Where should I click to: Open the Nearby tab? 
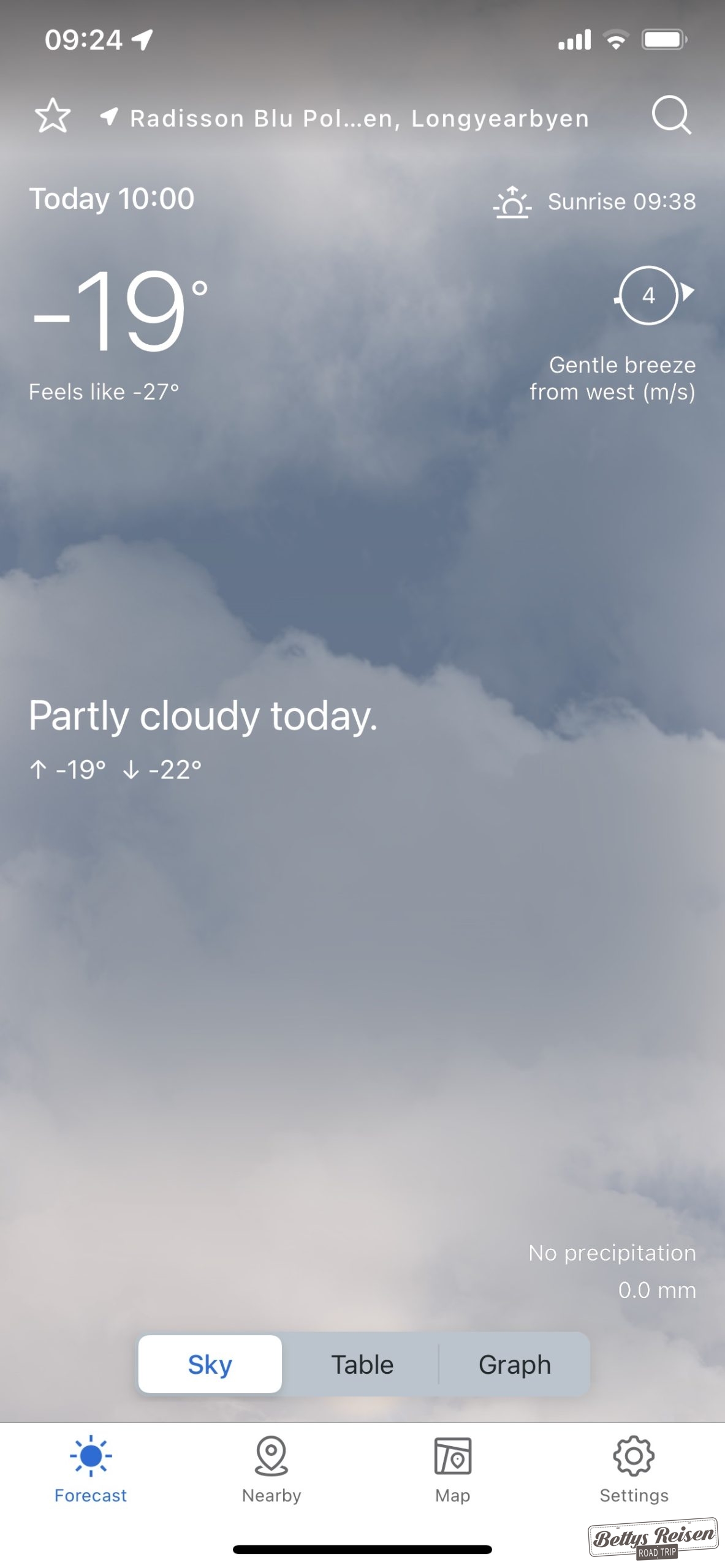tap(271, 1469)
